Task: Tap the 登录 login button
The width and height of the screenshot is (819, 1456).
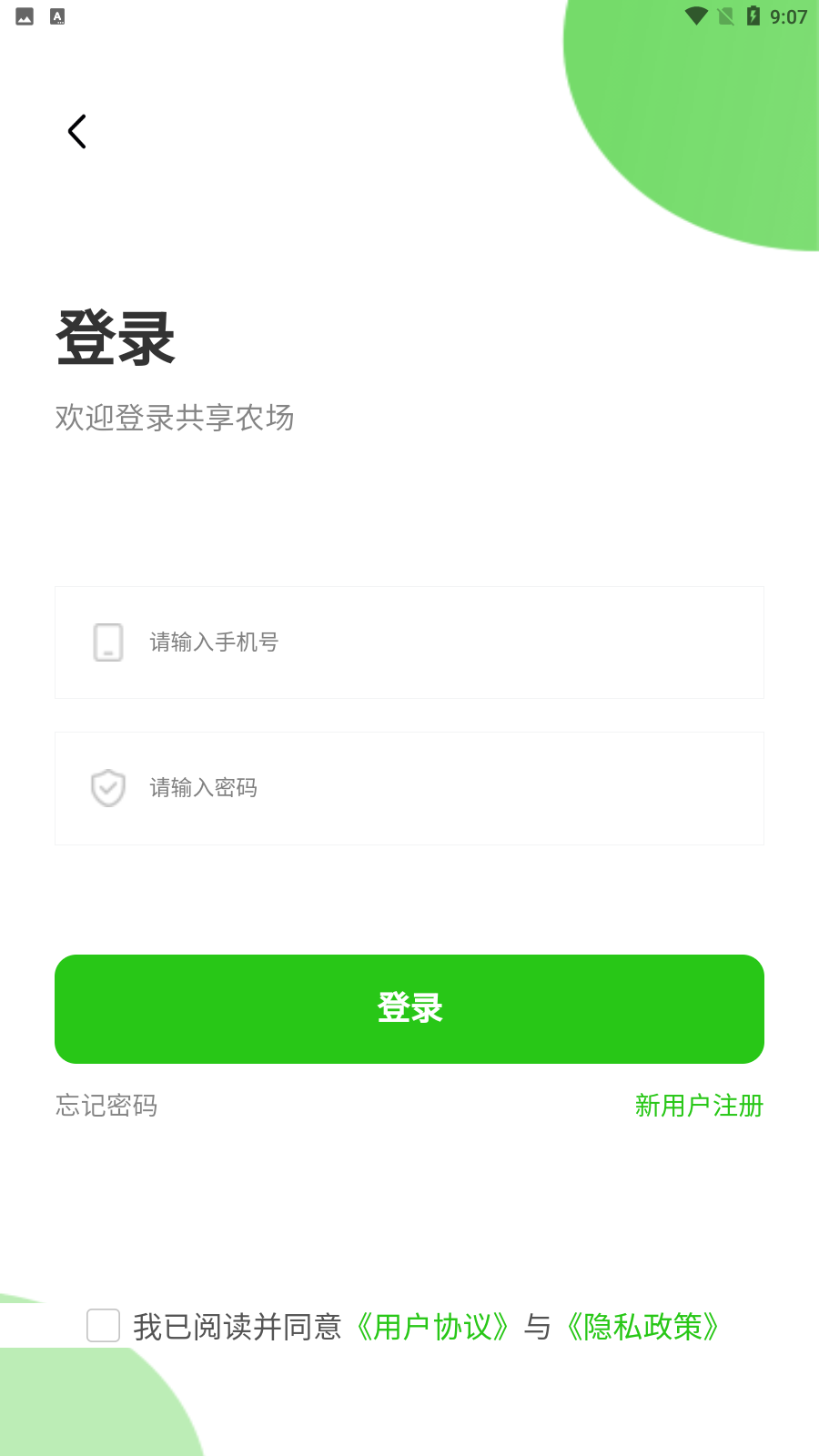Action: pos(409,1008)
